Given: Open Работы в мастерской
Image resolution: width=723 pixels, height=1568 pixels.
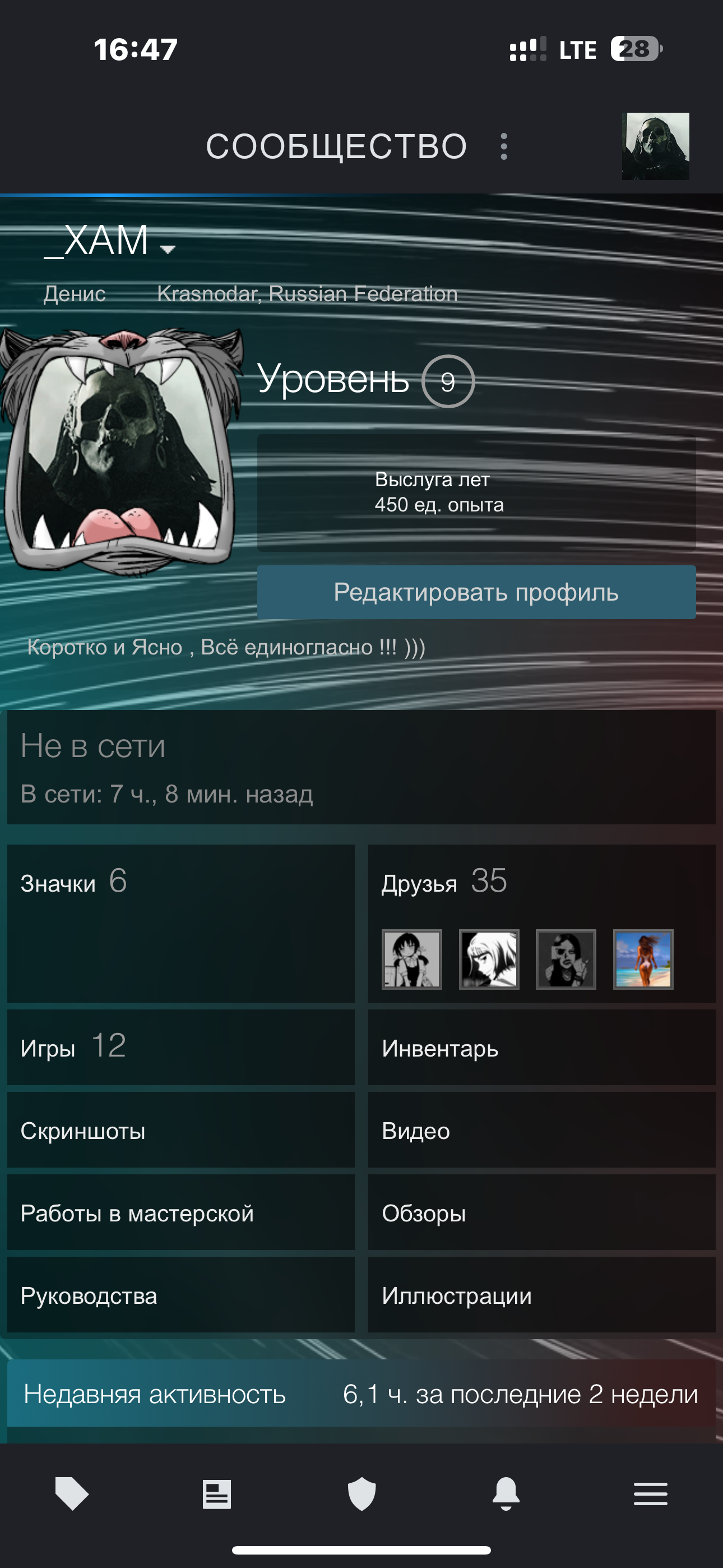Looking at the screenshot, I should tap(180, 1212).
